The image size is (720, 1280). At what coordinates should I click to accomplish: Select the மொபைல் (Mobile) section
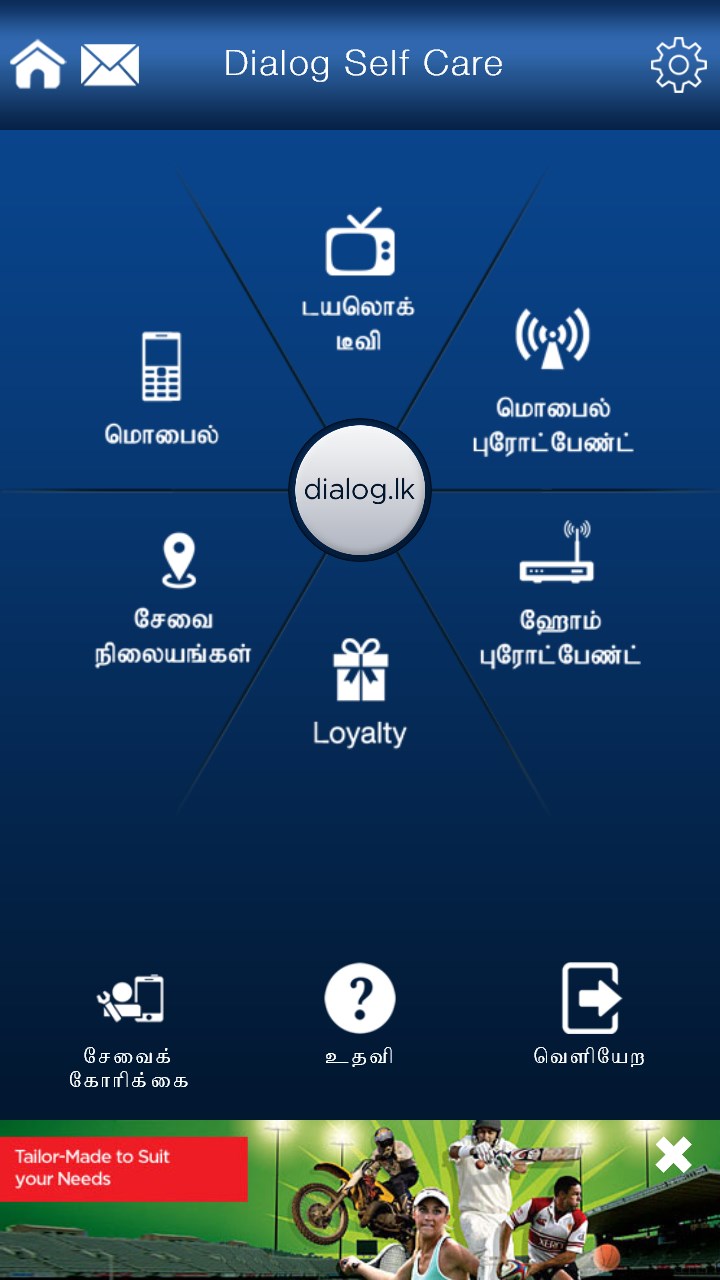pyautogui.click(x=162, y=390)
